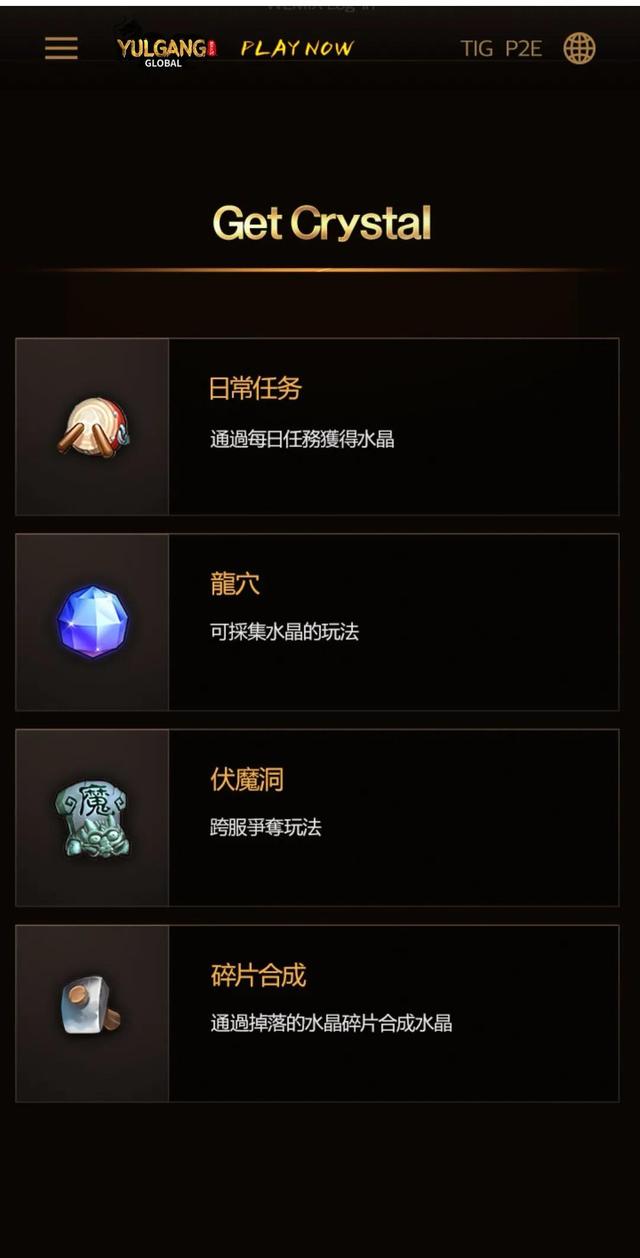The width and height of the screenshot is (640, 1258).
Task: Open the hamburger drawer menu
Action: tap(61, 48)
